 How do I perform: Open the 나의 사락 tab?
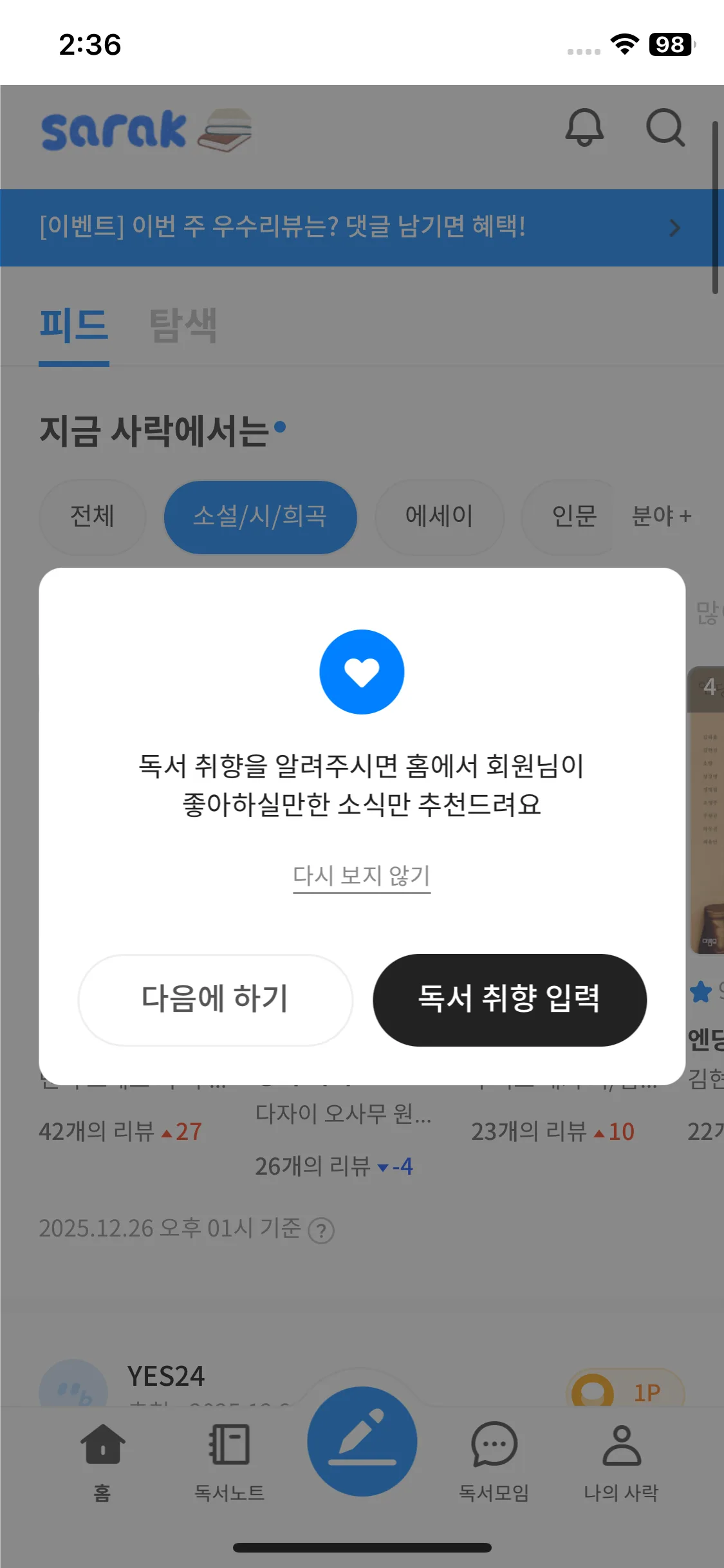pyautogui.click(x=621, y=1457)
